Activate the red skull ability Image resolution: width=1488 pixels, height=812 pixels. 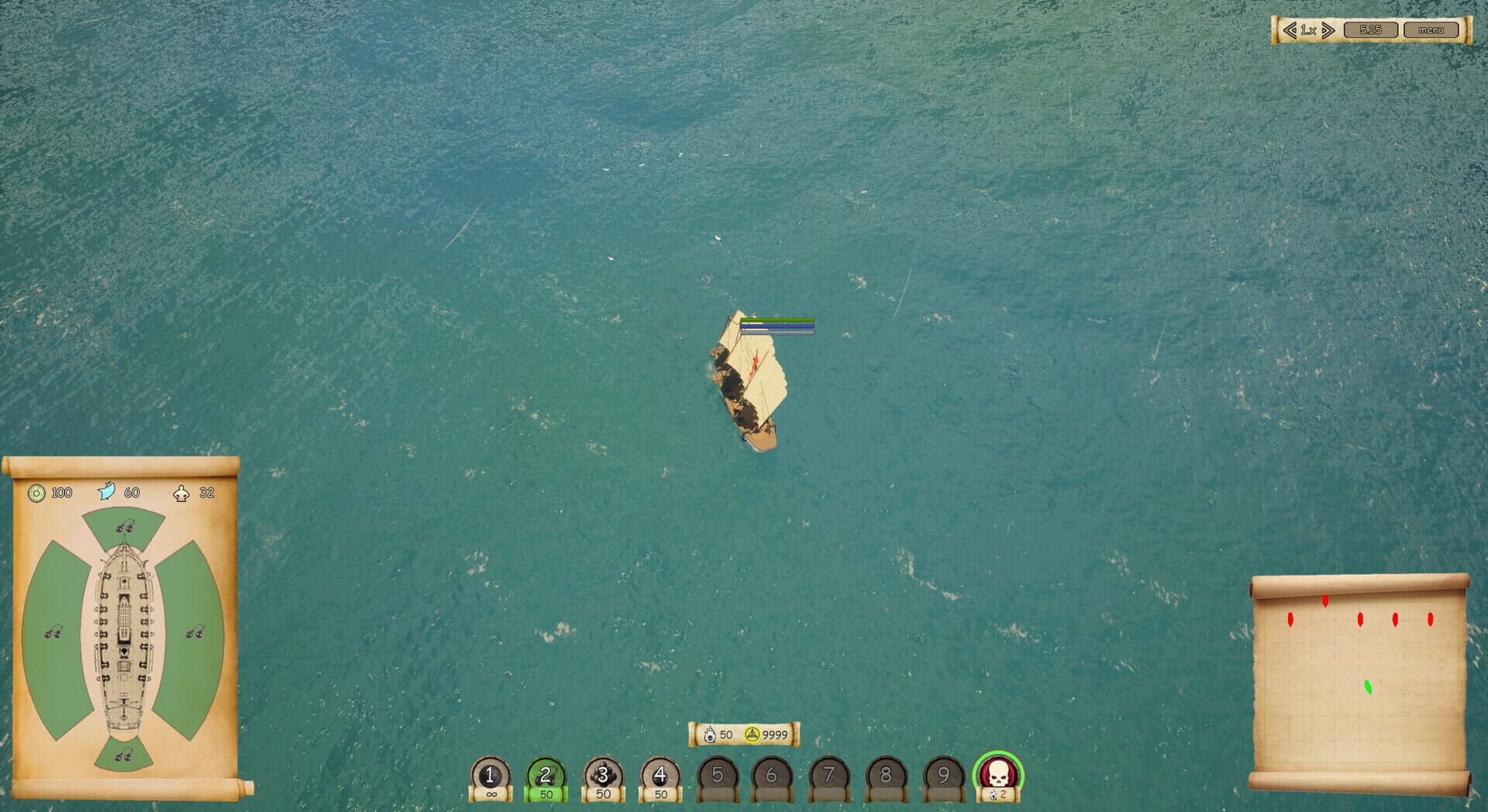click(x=998, y=773)
